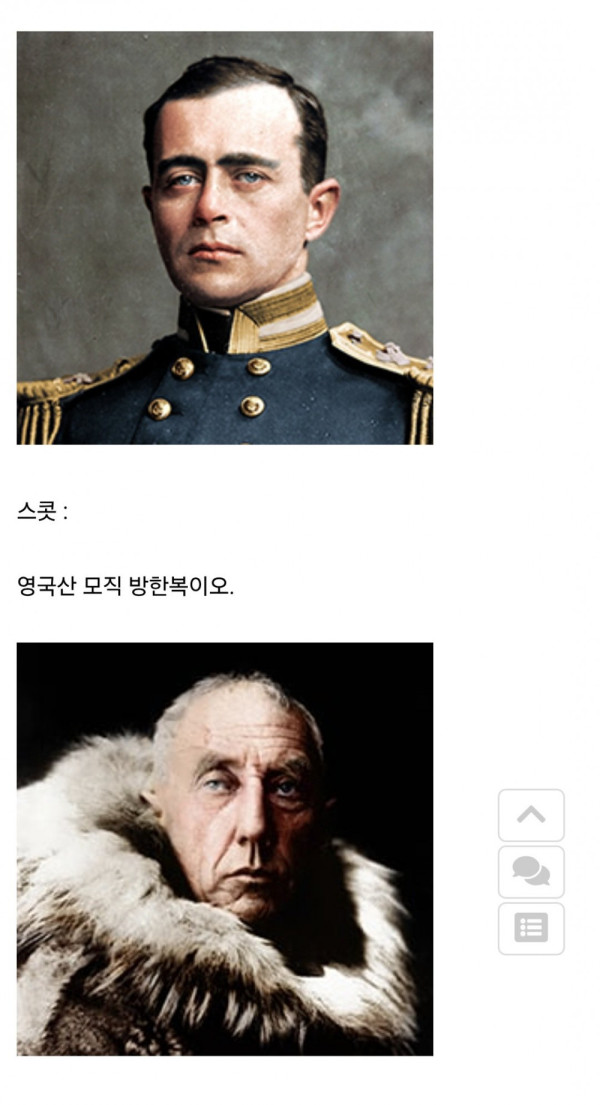Enlarge the photo of man in fur coat
The height and width of the screenshot is (1105, 600).
[225, 849]
